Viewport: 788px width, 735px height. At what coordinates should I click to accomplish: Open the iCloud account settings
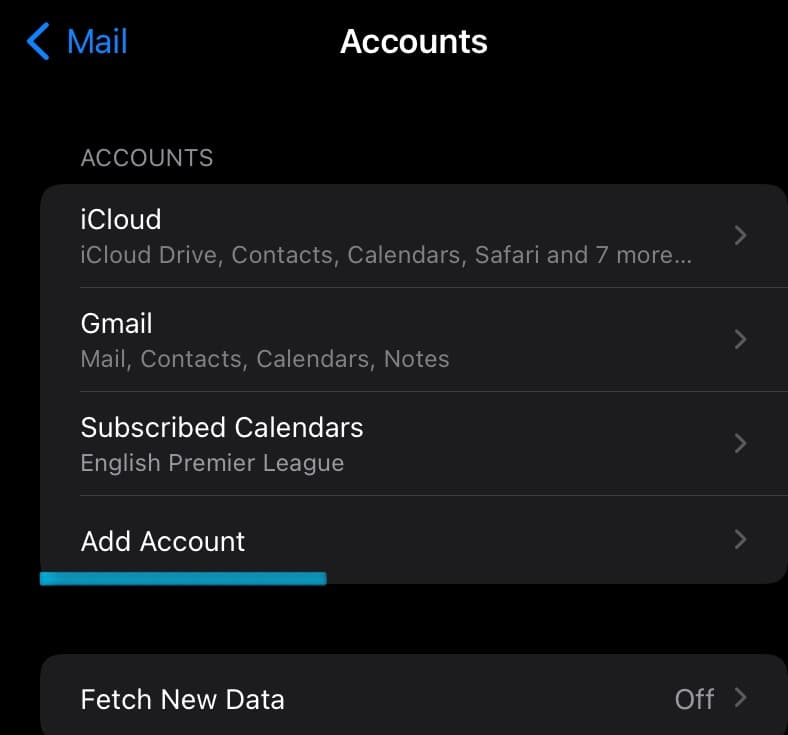pos(414,236)
